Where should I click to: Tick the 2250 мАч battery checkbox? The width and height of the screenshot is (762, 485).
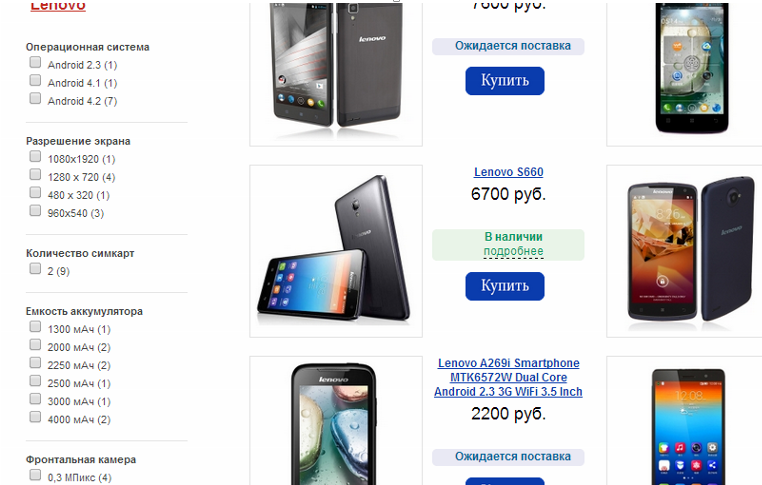point(36,363)
